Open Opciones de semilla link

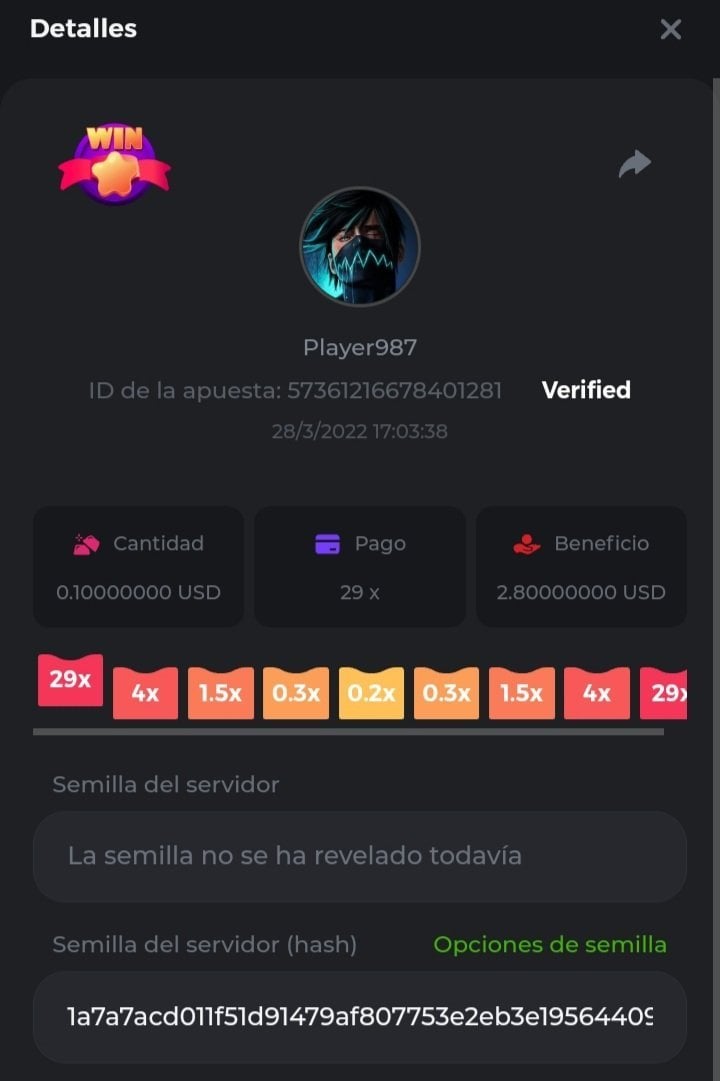click(x=550, y=944)
